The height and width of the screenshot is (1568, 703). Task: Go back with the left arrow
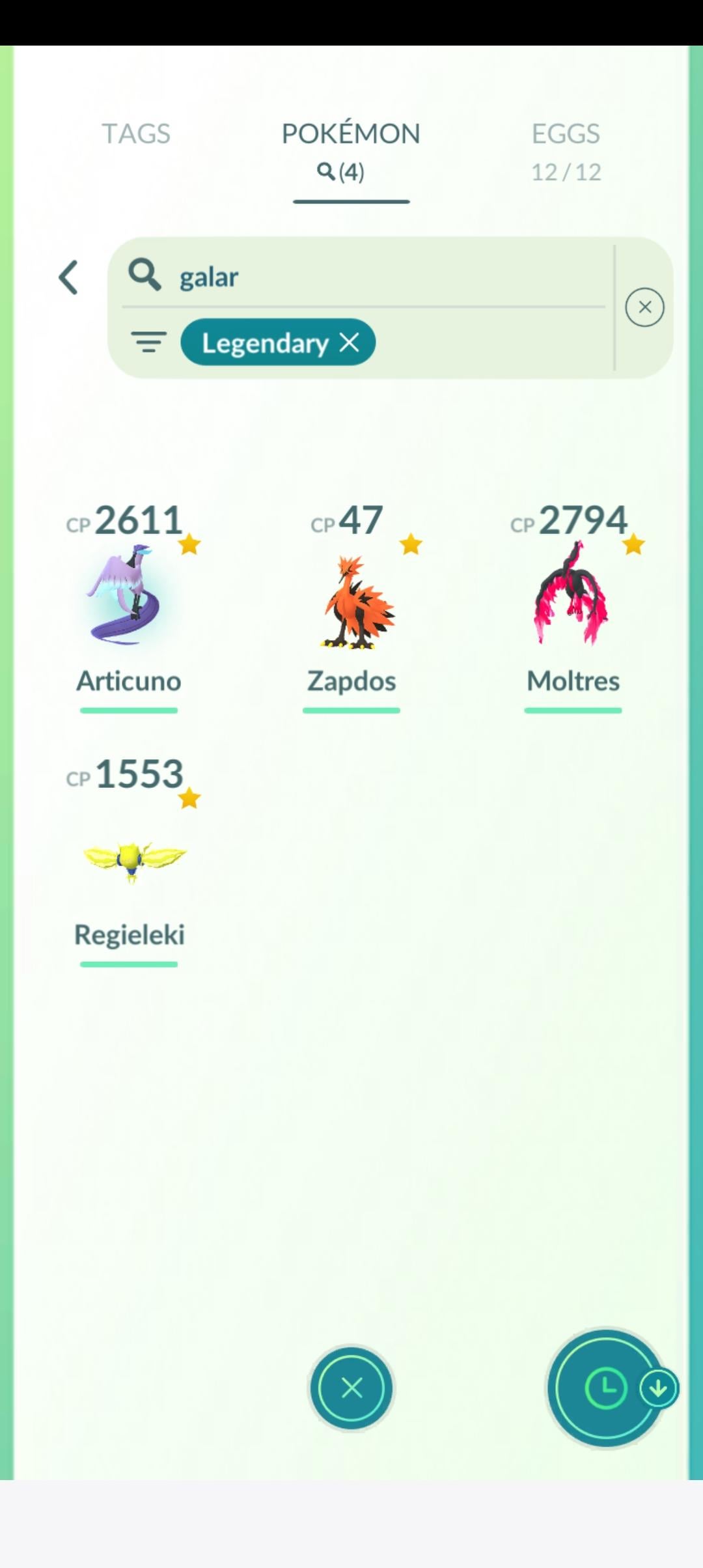[x=69, y=278]
